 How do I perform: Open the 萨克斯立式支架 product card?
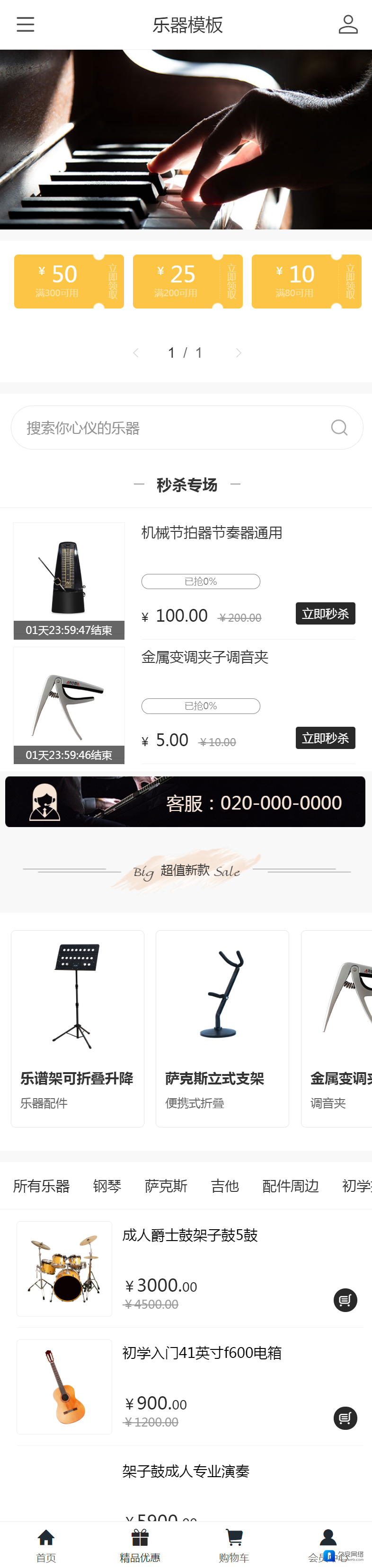click(222, 1028)
